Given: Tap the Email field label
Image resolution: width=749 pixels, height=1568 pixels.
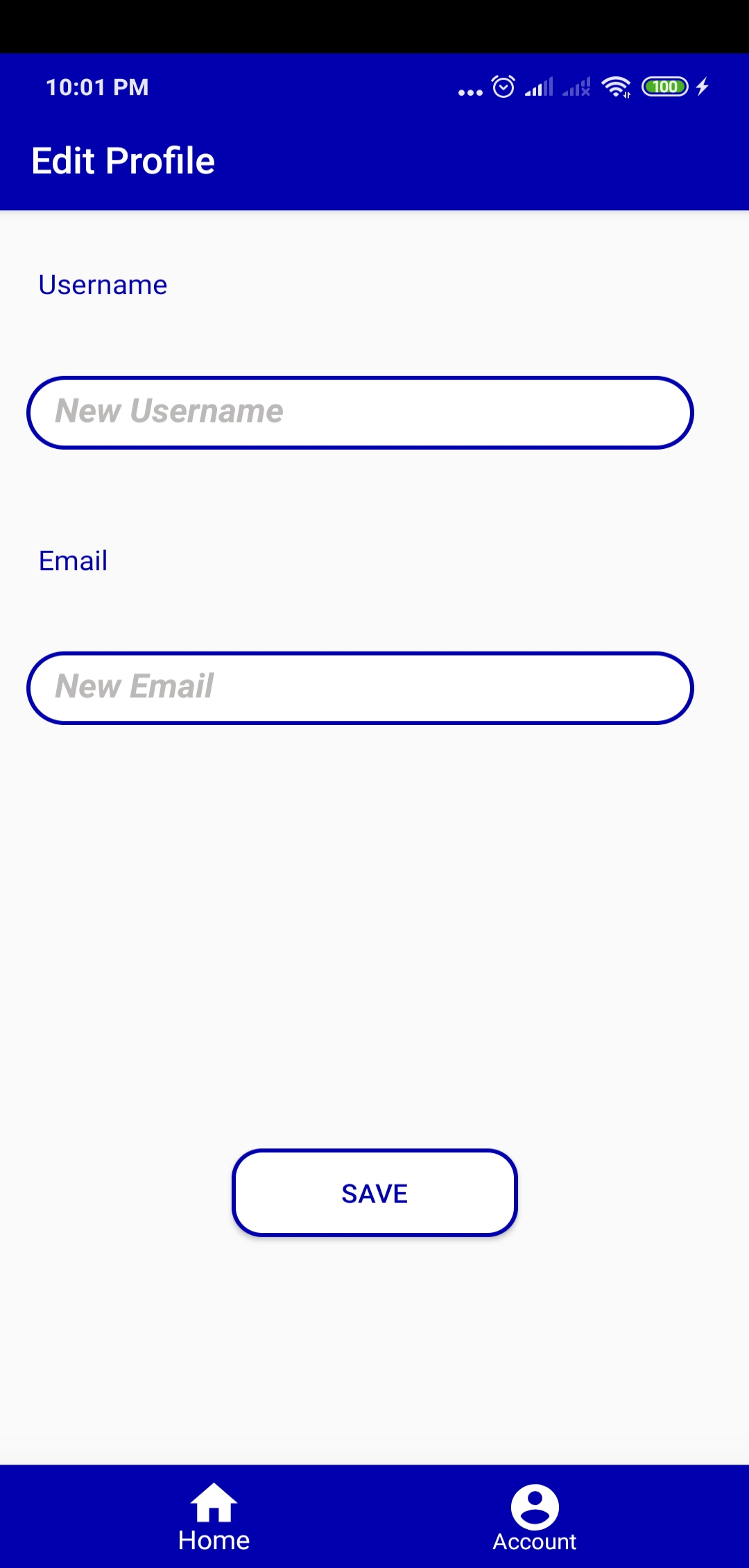Looking at the screenshot, I should click(x=73, y=561).
